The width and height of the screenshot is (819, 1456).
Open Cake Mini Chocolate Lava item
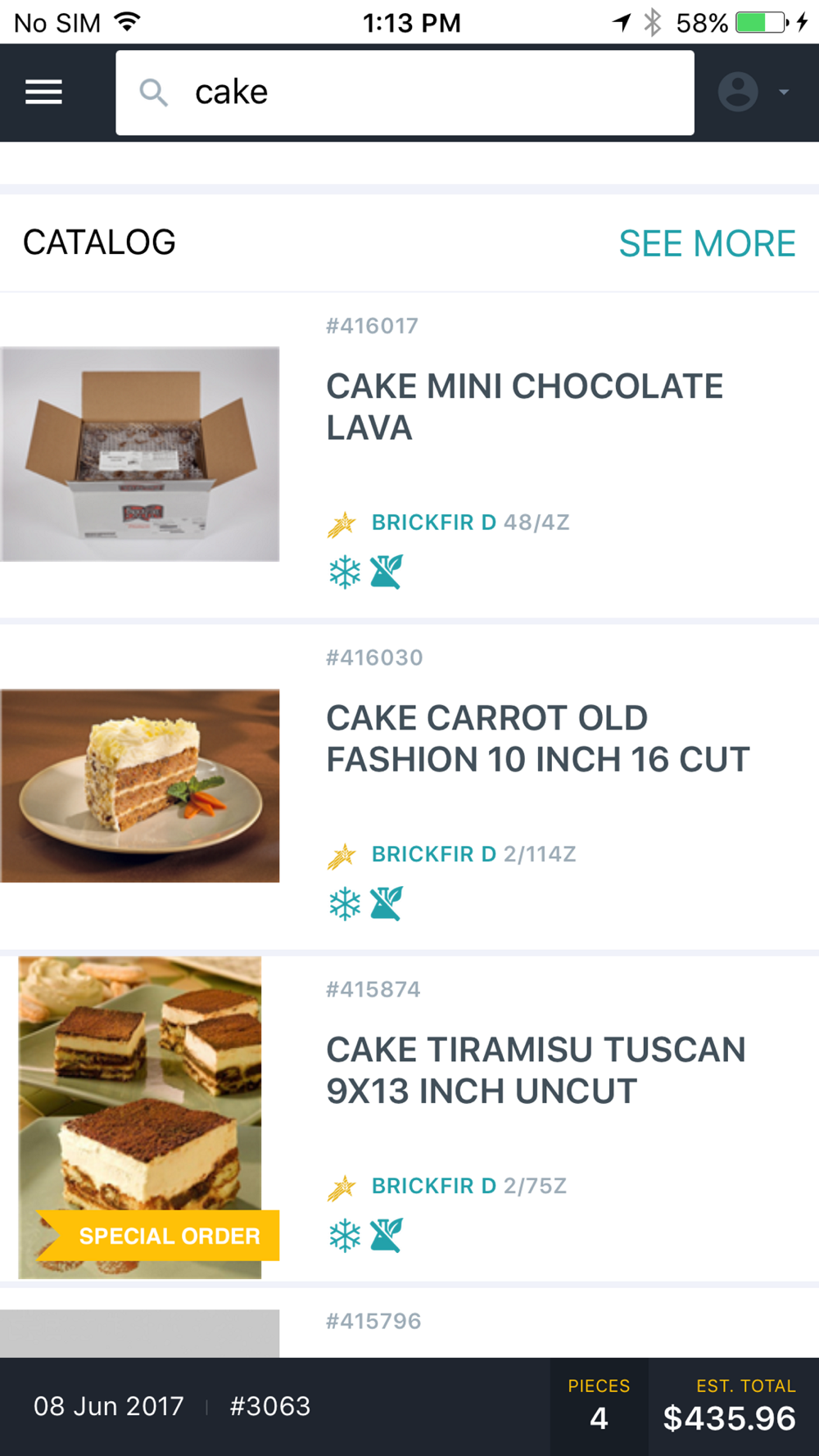[x=524, y=407]
